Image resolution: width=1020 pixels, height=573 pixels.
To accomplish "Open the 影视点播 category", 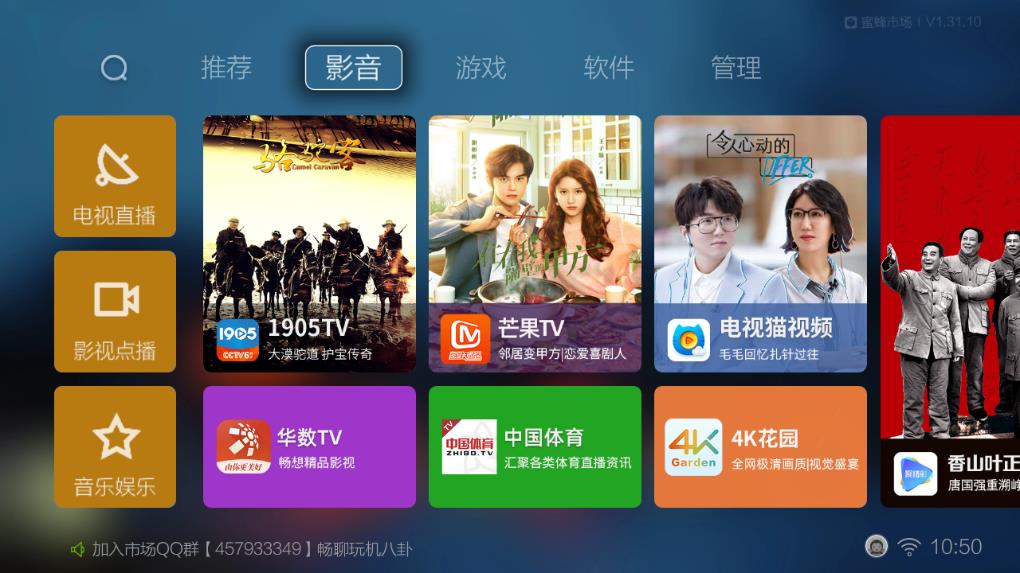I will point(115,312).
